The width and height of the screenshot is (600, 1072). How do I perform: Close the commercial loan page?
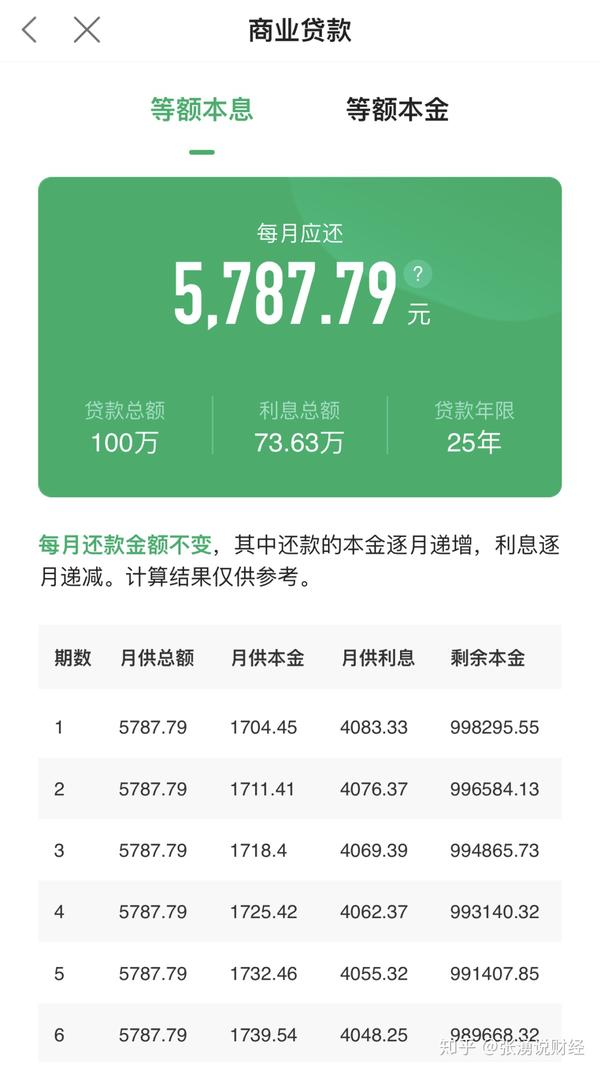(87, 30)
